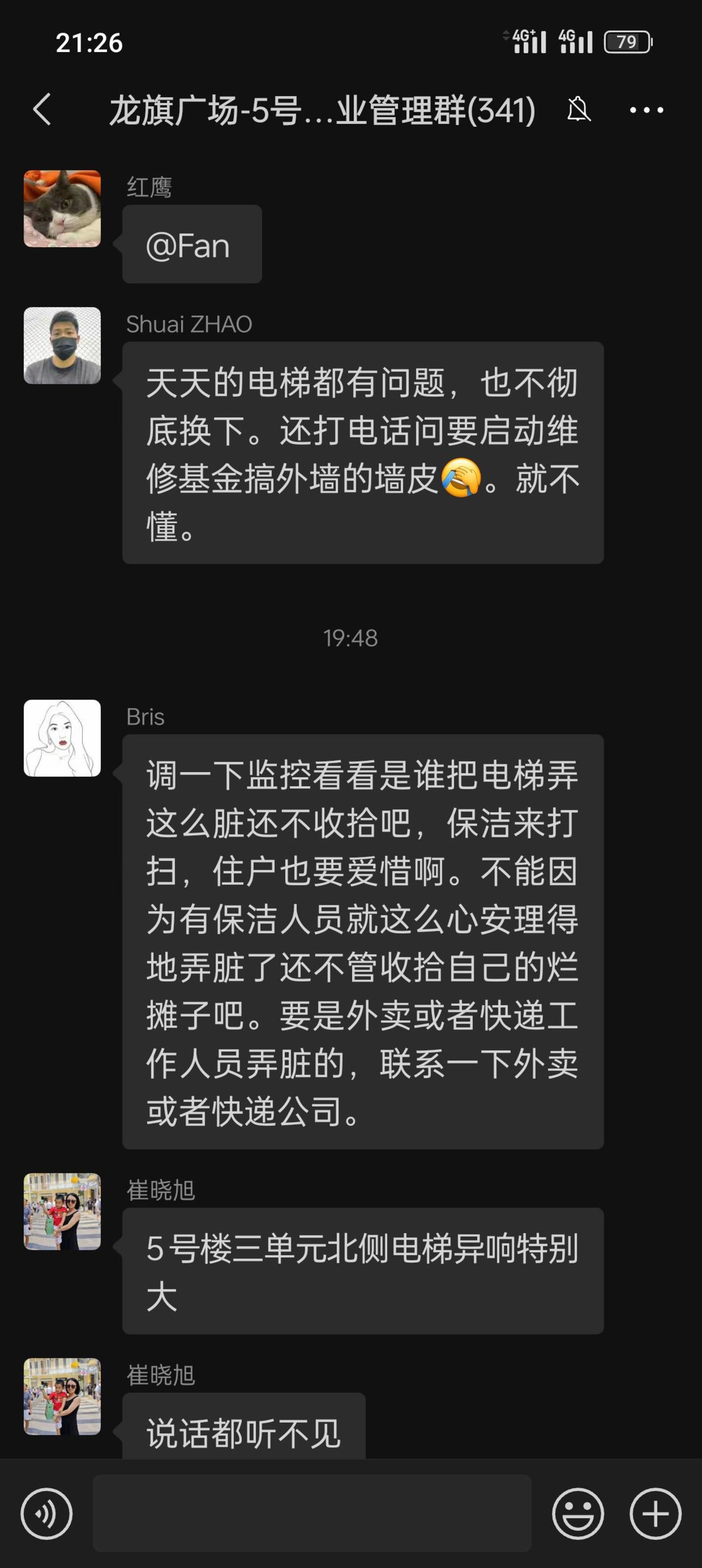Screen dimensions: 702x1568
Task: Go back from the group chat
Action: 42,110
